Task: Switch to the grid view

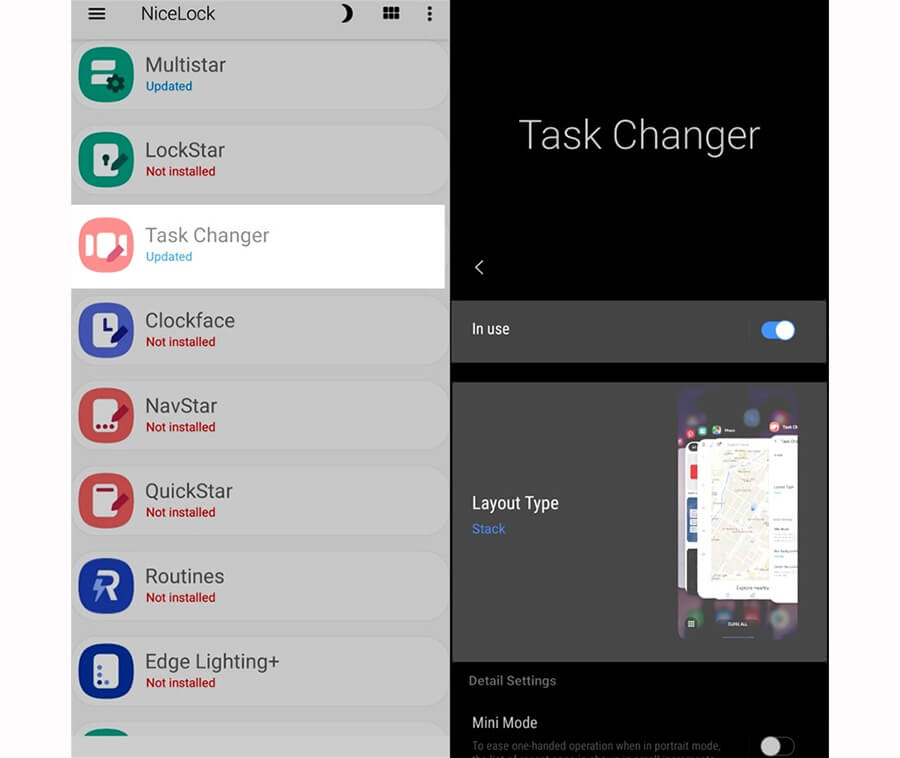Action: coord(391,14)
